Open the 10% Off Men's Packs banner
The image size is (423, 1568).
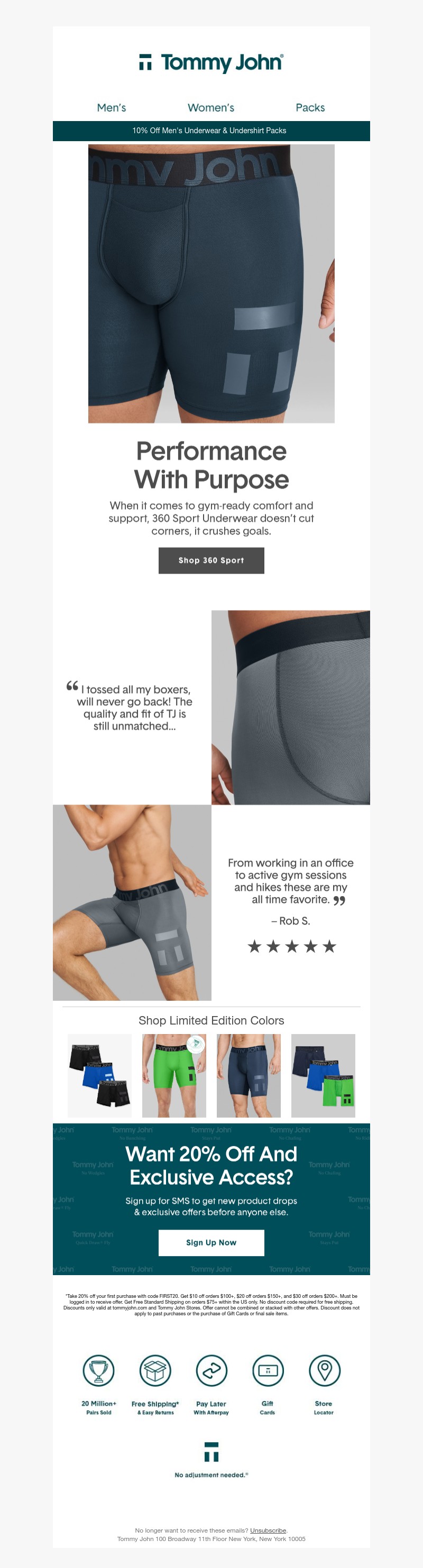click(210, 131)
